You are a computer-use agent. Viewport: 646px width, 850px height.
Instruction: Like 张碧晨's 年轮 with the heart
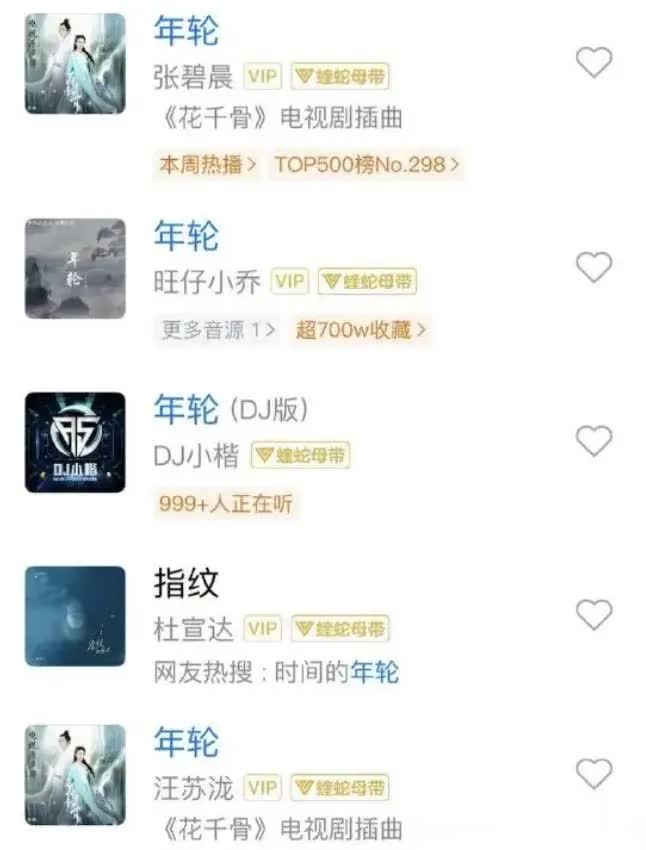[x=594, y=63]
